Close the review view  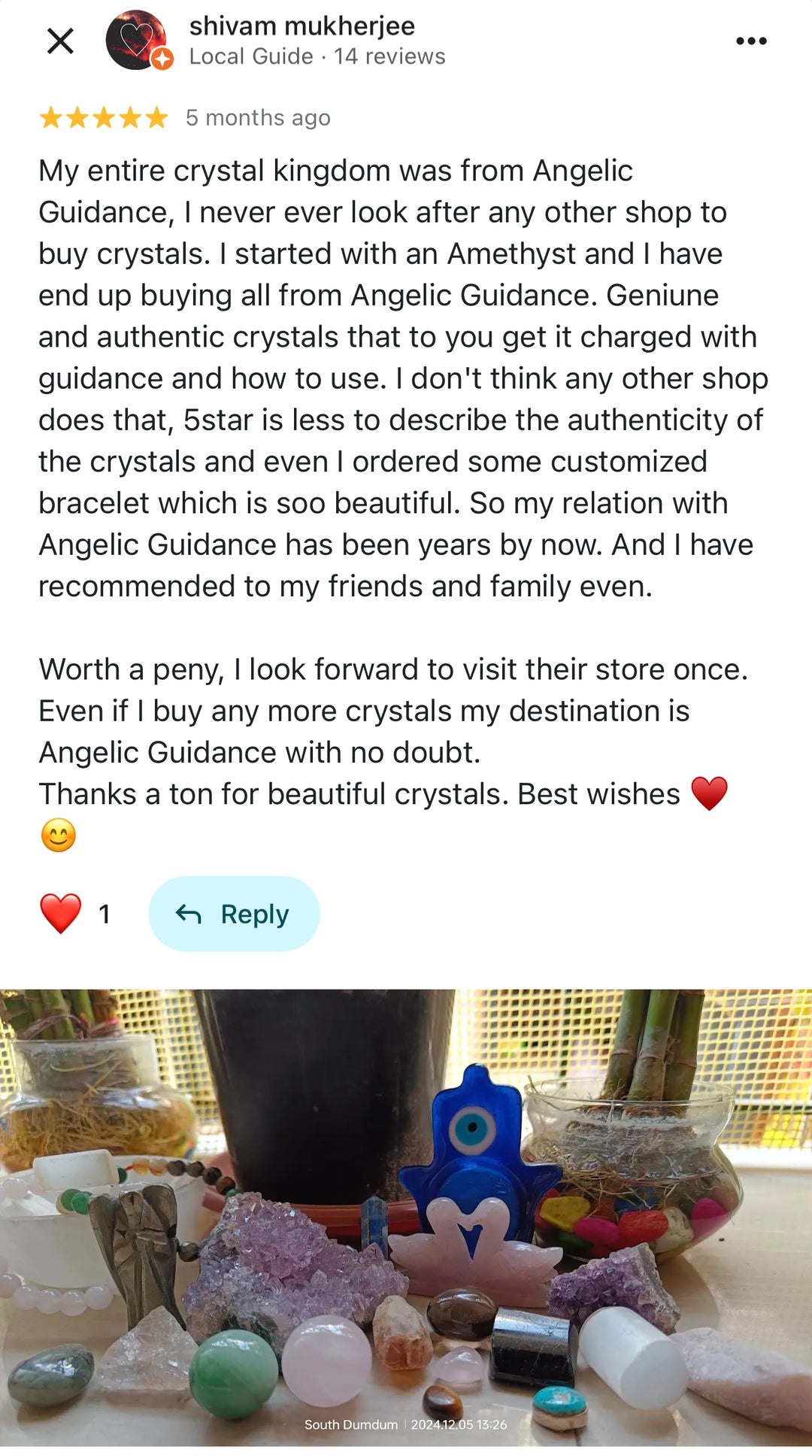(60, 41)
